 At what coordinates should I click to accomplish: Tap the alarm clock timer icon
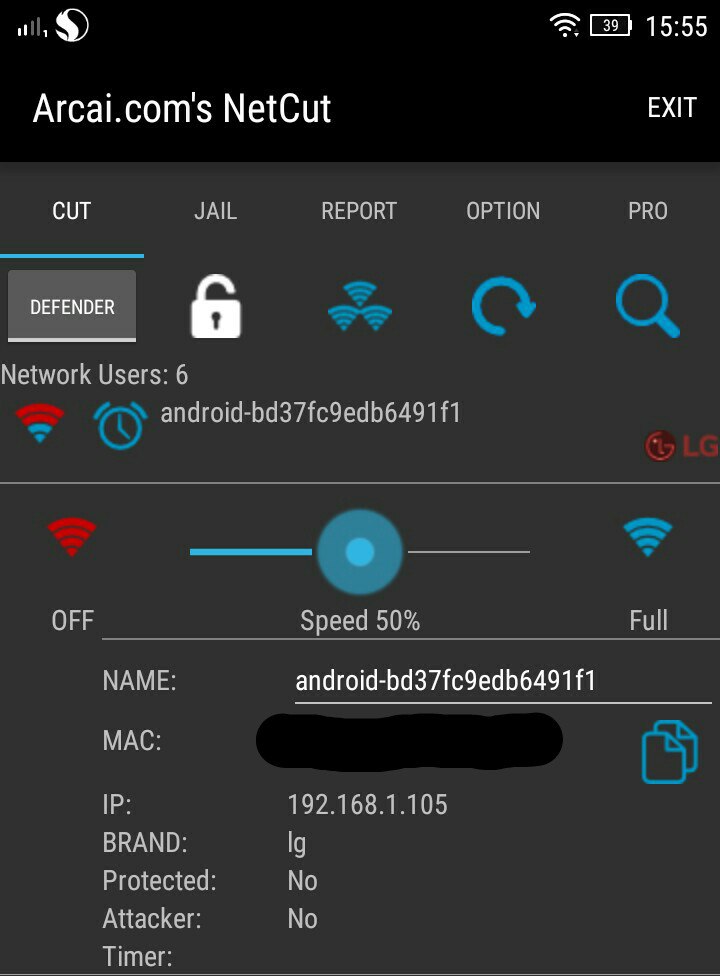120,425
